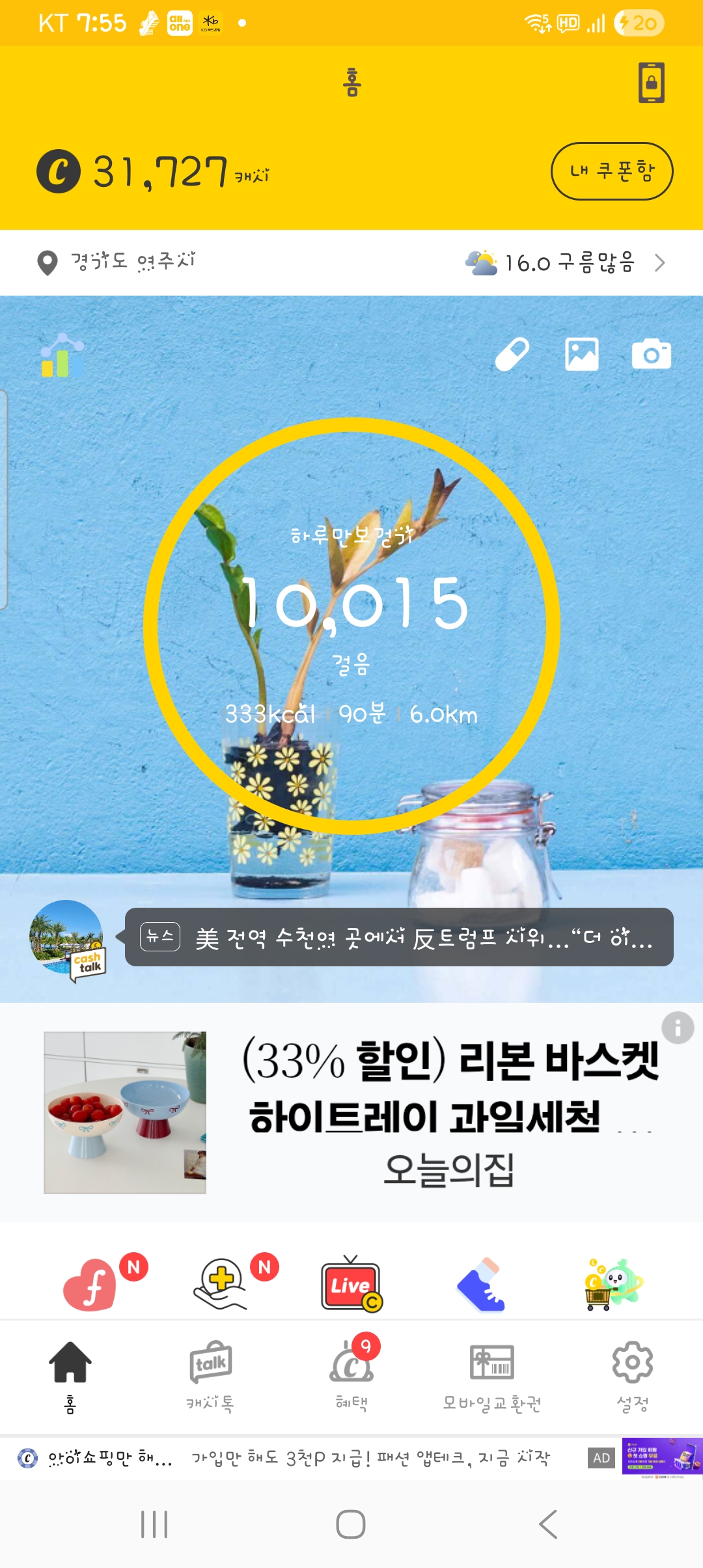Tap the pill icon on the step screen
The width and height of the screenshot is (703, 1568).
pos(512,354)
